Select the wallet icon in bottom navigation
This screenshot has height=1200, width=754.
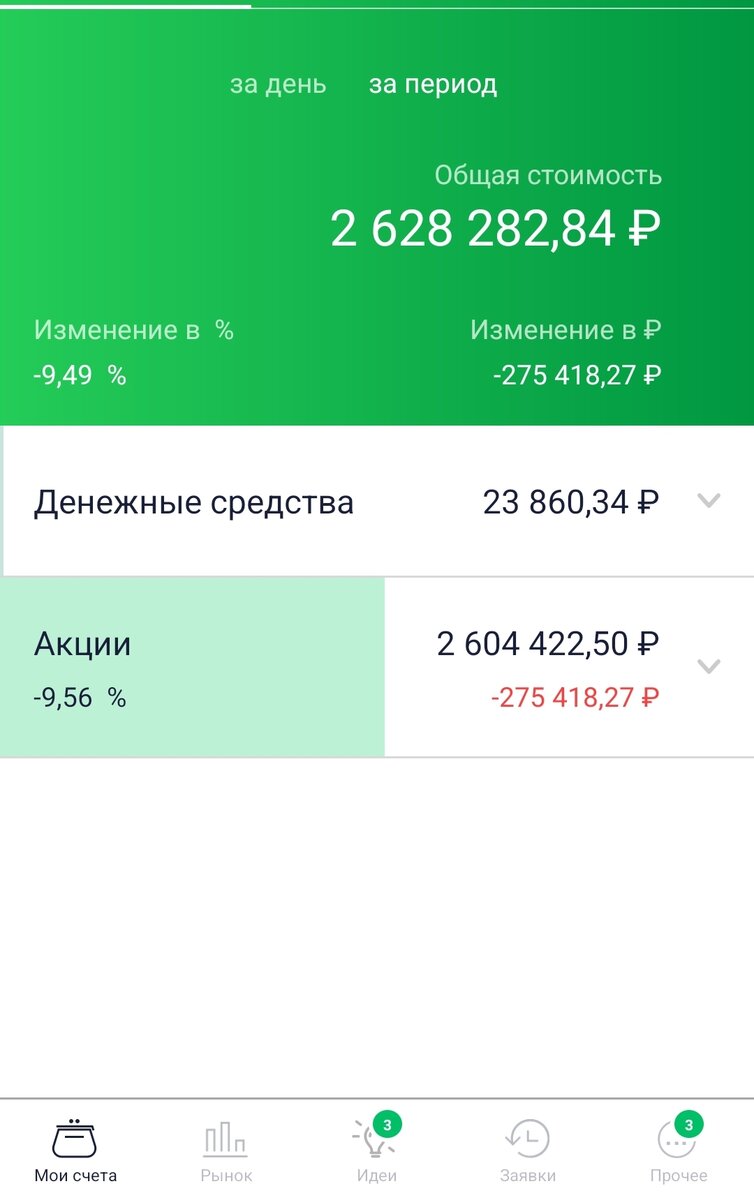point(73,1140)
